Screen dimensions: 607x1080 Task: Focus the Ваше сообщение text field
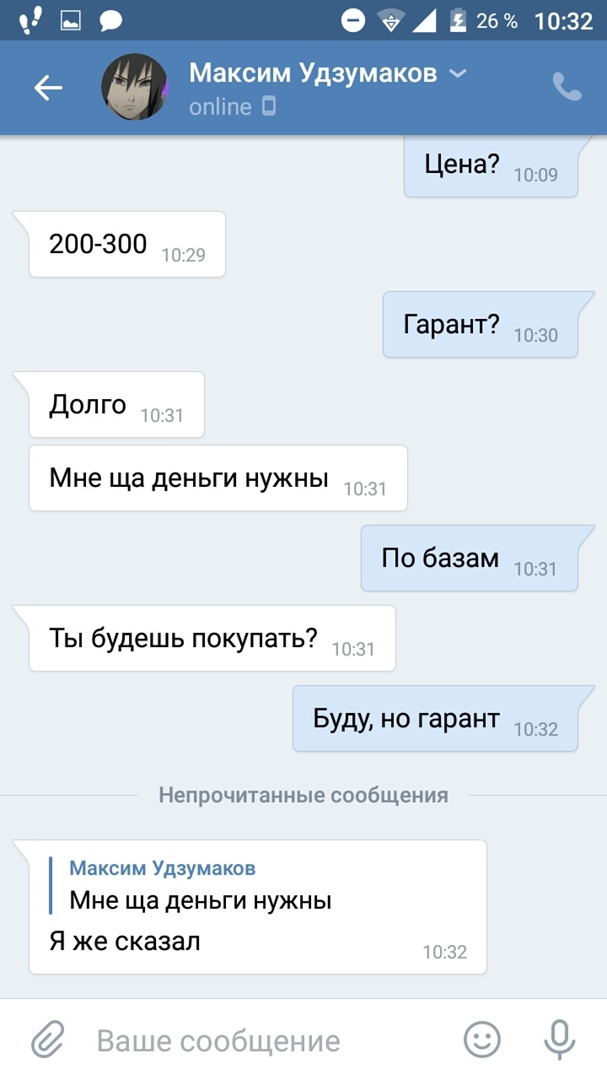260,1040
